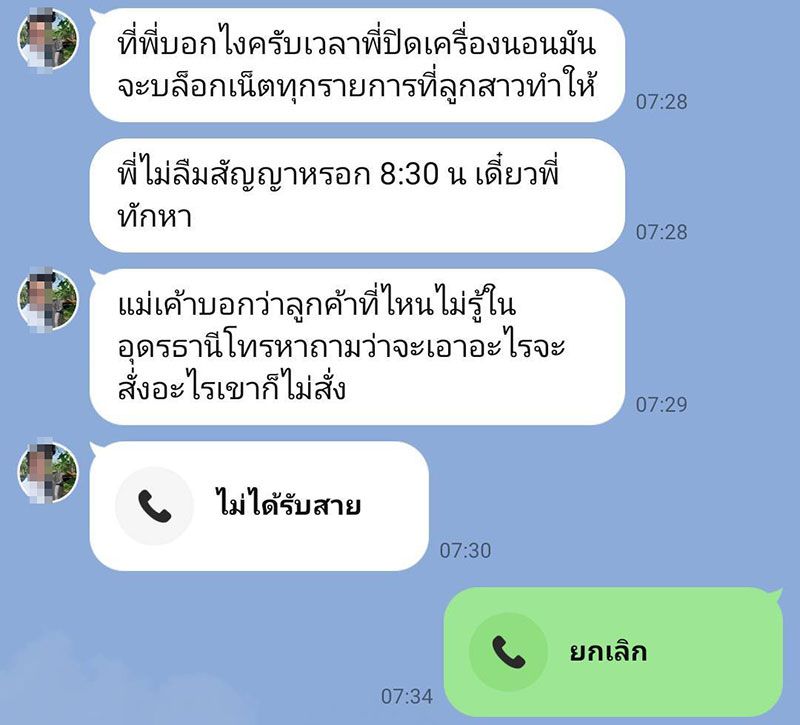Open sender's avatar beside the ไม่ได้รับสาย call

pos(48,472)
